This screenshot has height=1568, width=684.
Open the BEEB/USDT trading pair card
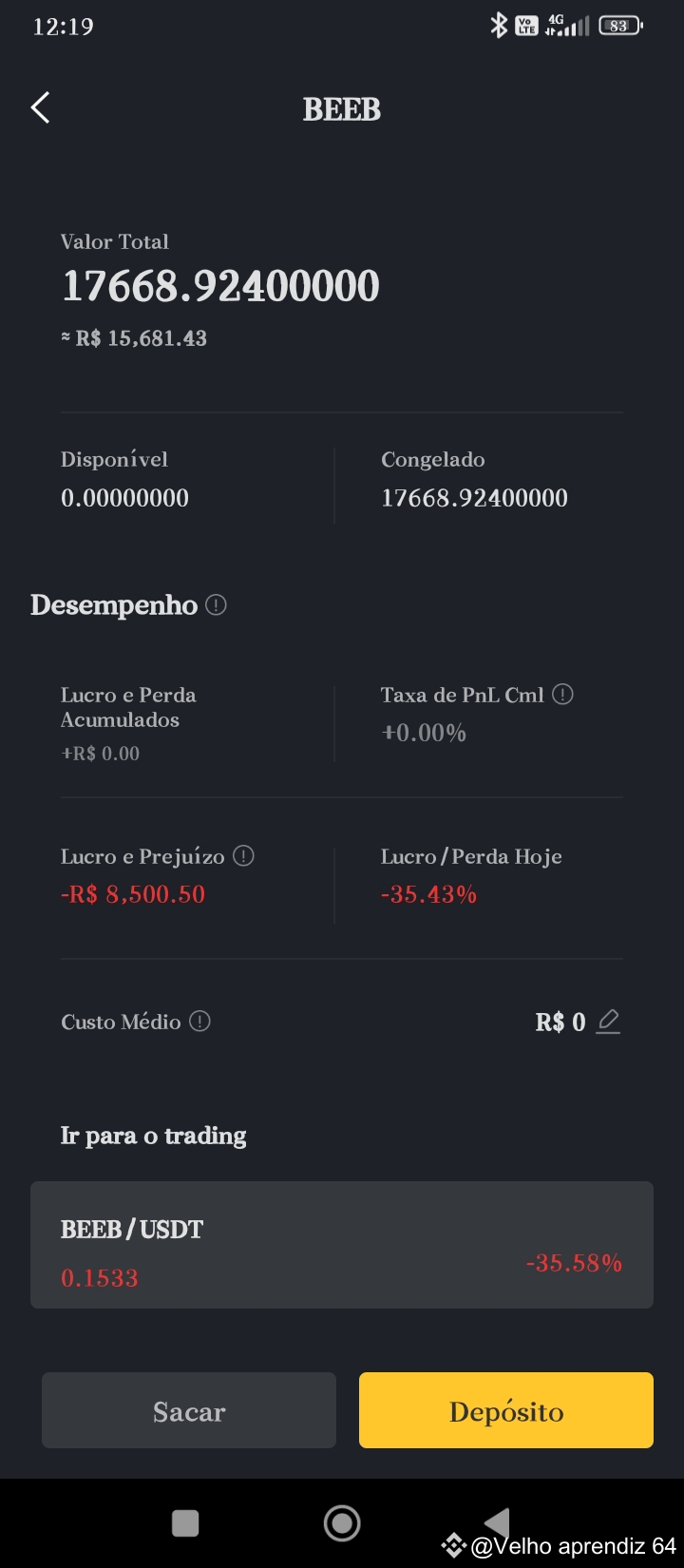pos(342,1245)
